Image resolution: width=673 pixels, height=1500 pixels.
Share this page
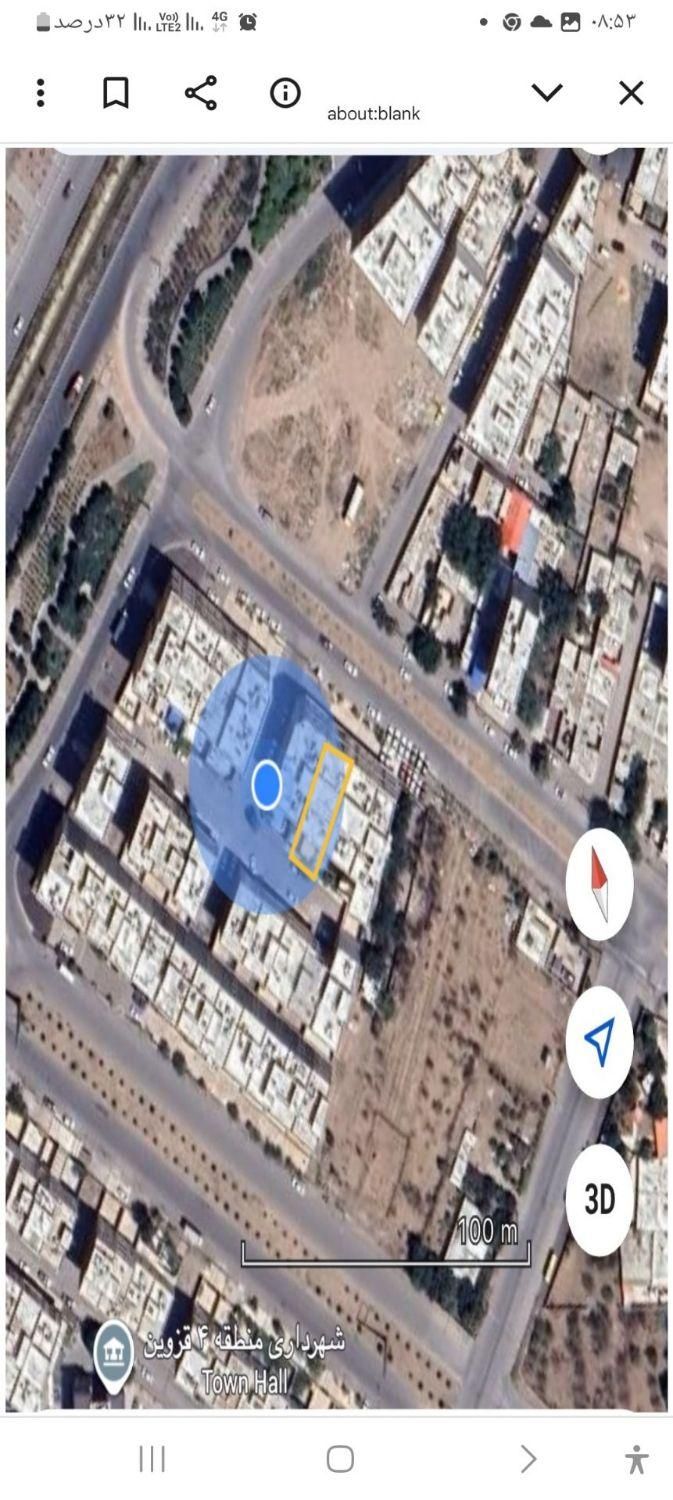pyautogui.click(x=200, y=93)
